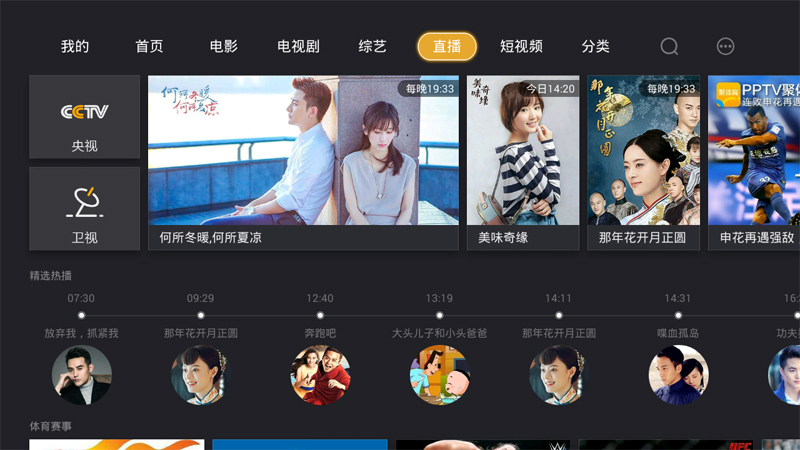Go to the 电影 tab
Viewport: 800px width, 450px height.
(x=224, y=47)
